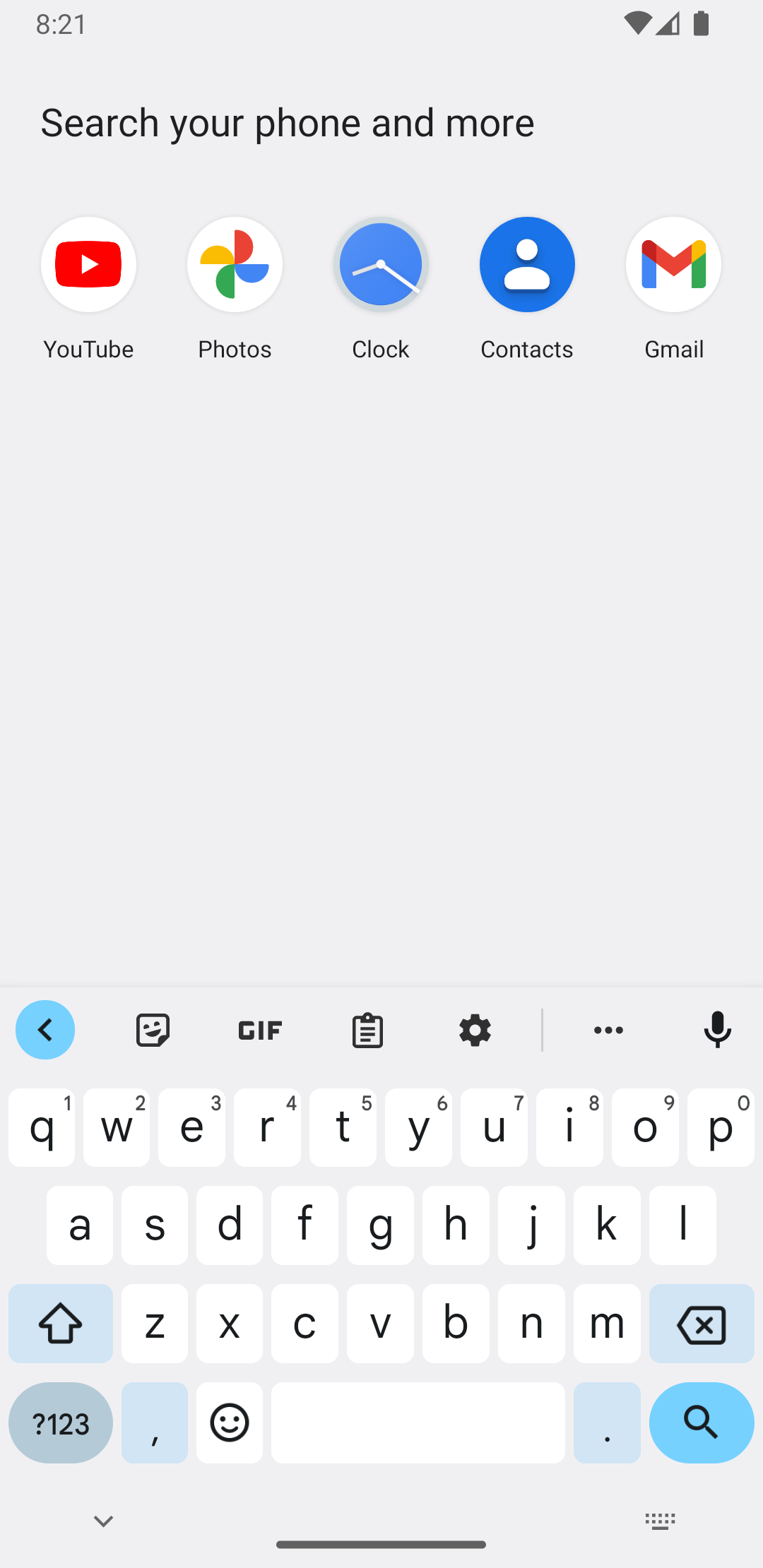This screenshot has height=1568, width=763.
Task: Switch the input method with the keyboard icon
Action: click(661, 1521)
